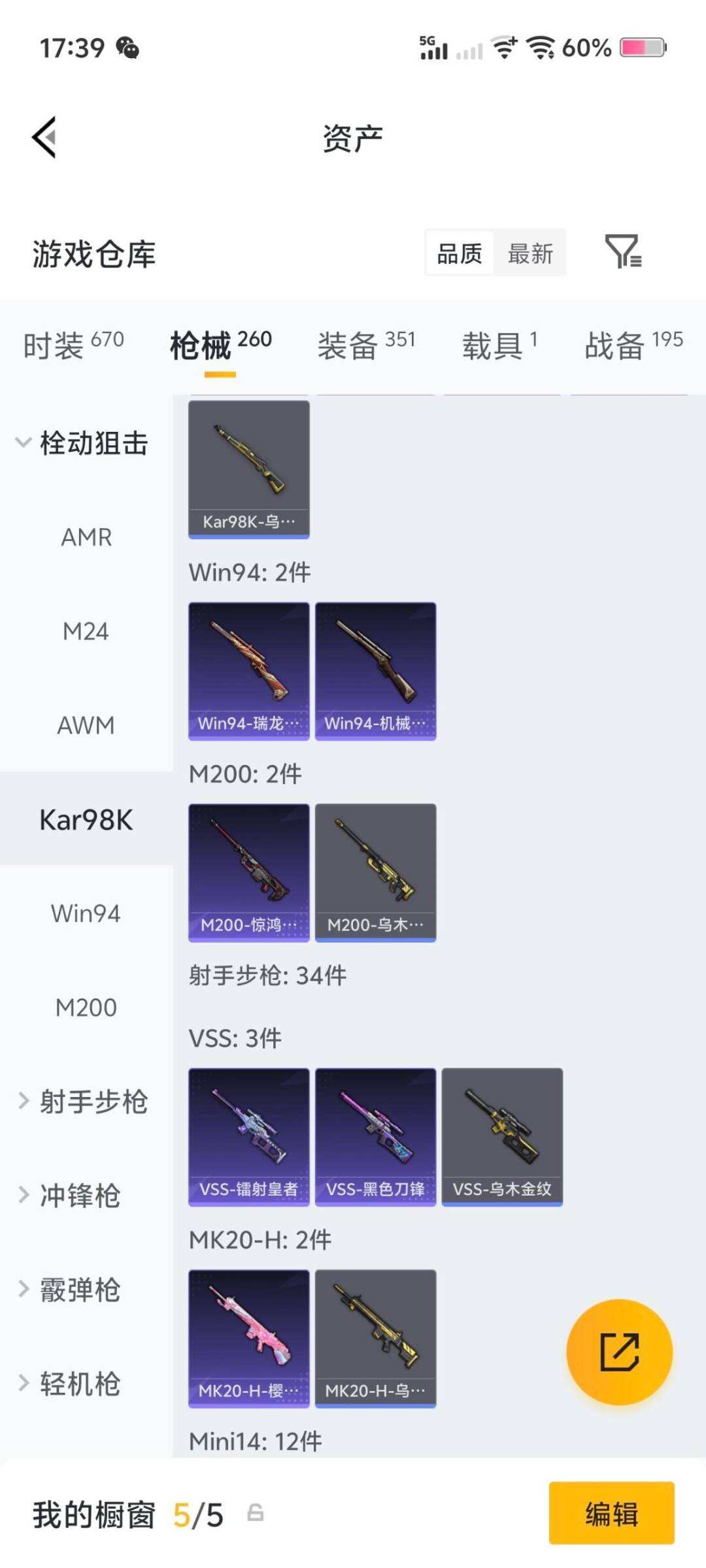Expand the 射手步枪 category

pos(83,1102)
